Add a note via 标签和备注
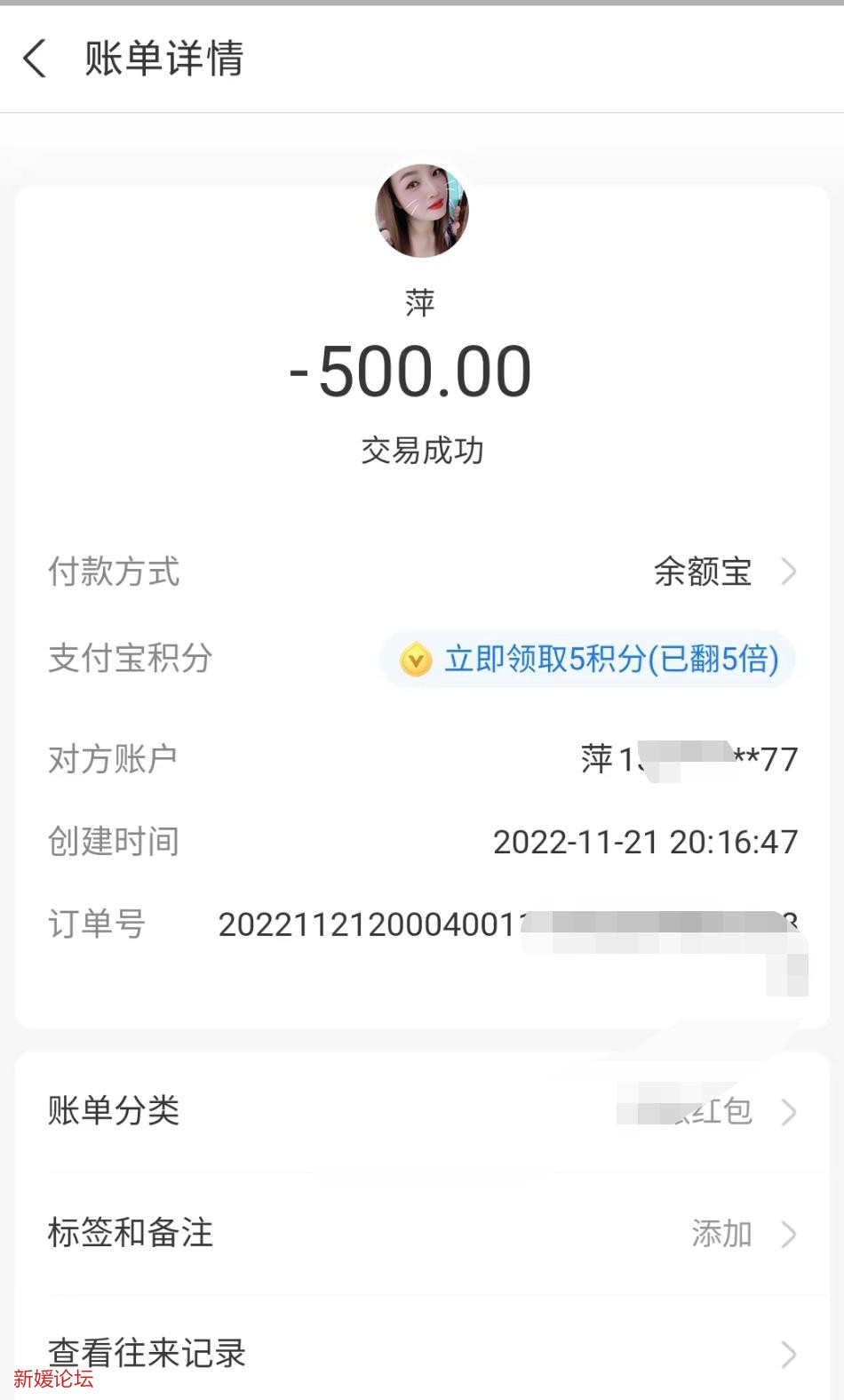 point(422,1233)
